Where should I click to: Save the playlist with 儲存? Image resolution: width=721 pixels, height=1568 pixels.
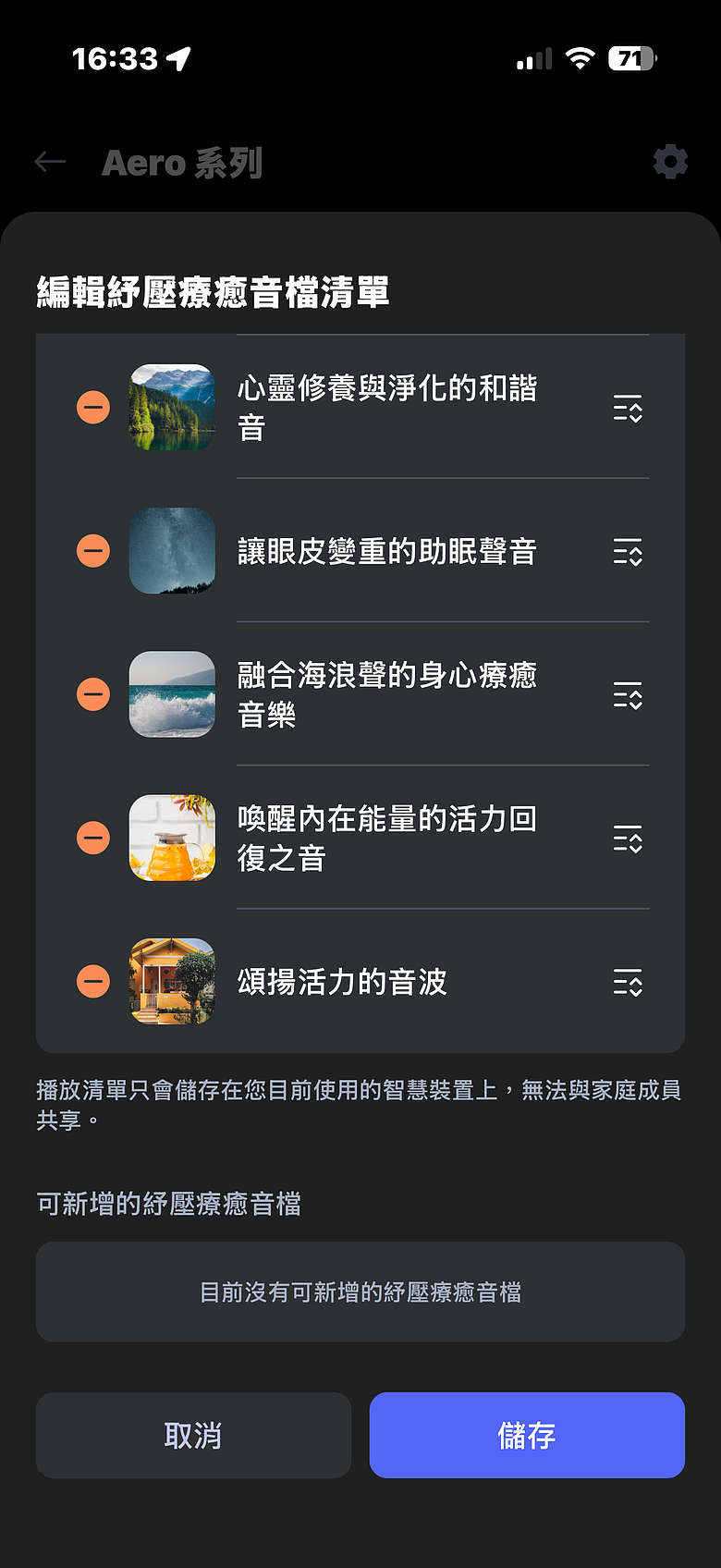pyautogui.click(x=527, y=1435)
